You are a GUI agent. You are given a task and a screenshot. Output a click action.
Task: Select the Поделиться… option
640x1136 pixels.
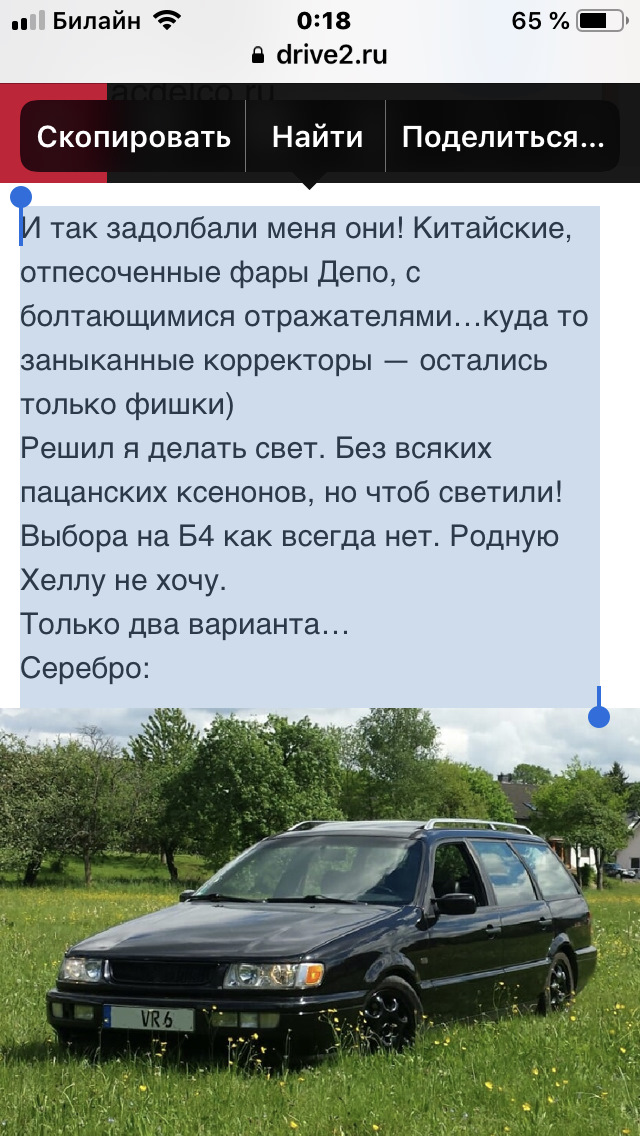click(503, 136)
